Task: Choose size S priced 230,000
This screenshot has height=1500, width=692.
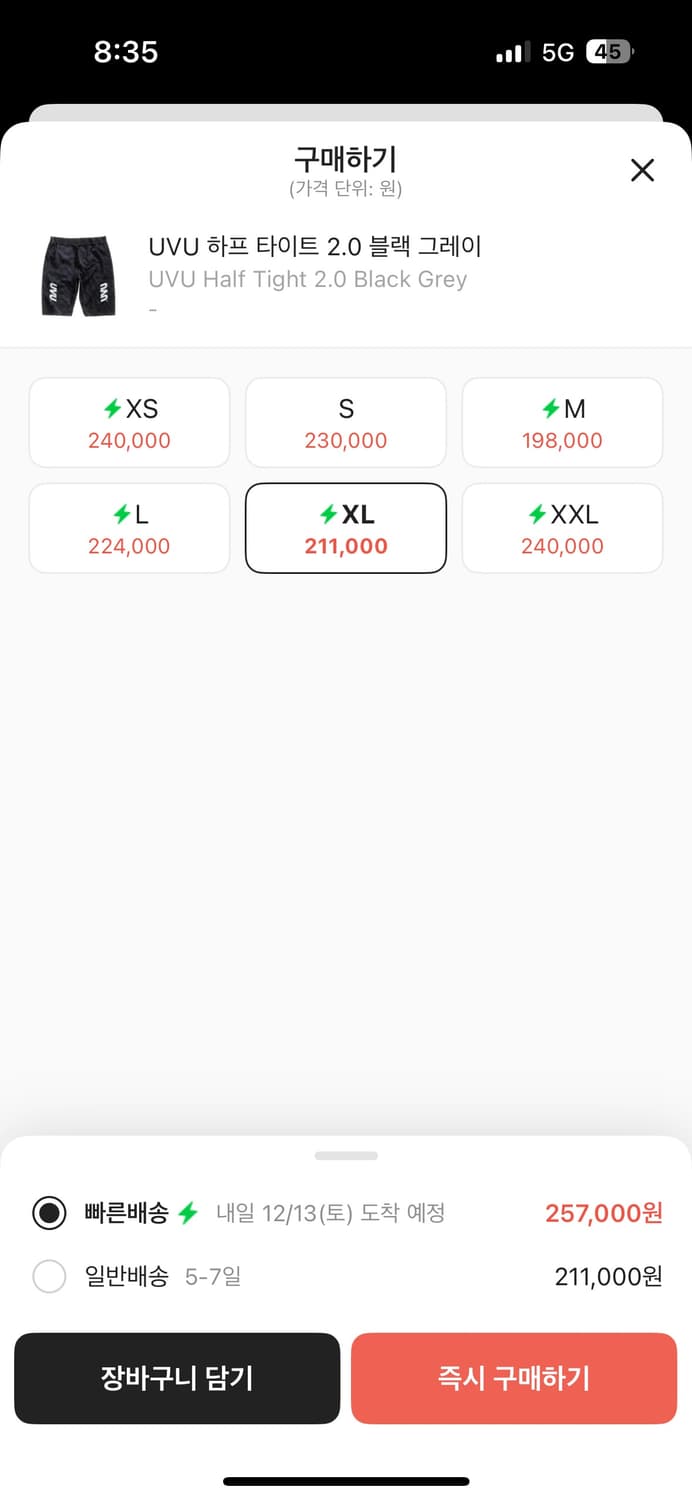Action: pyautogui.click(x=346, y=423)
